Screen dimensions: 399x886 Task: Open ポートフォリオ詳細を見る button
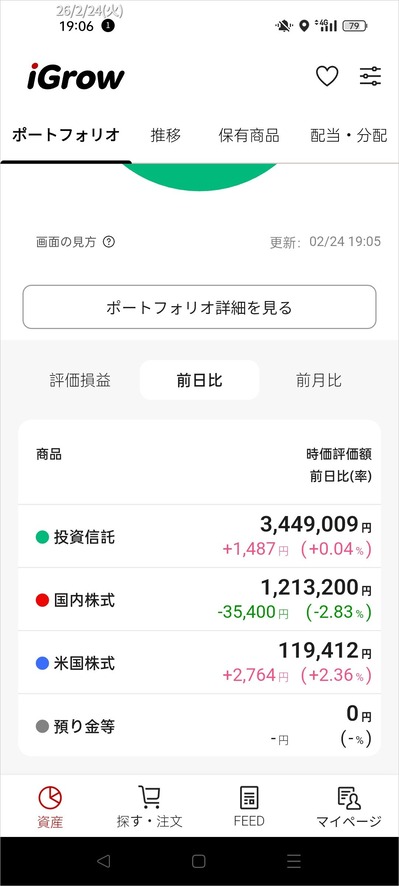click(x=200, y=307)
